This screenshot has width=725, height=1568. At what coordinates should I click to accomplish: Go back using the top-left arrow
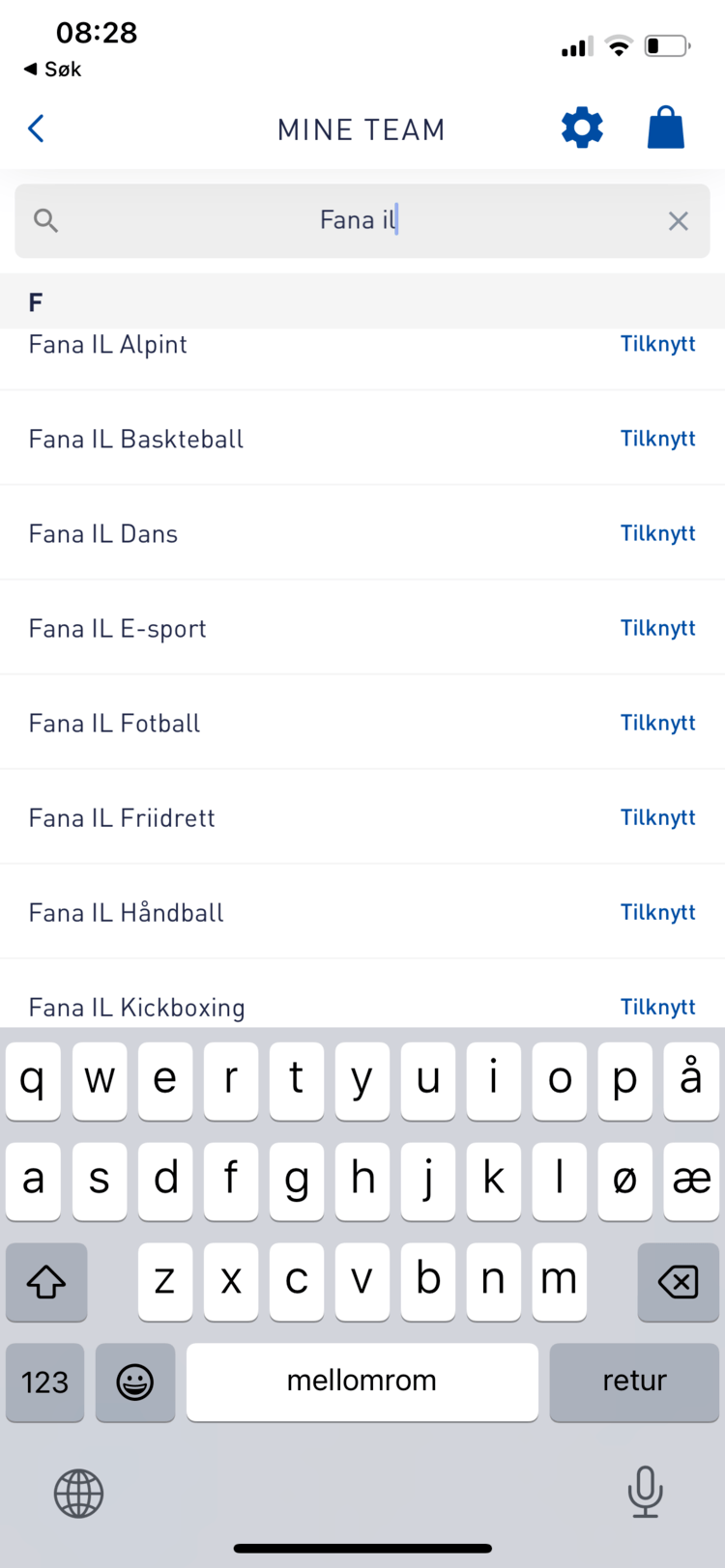(37, 128)
